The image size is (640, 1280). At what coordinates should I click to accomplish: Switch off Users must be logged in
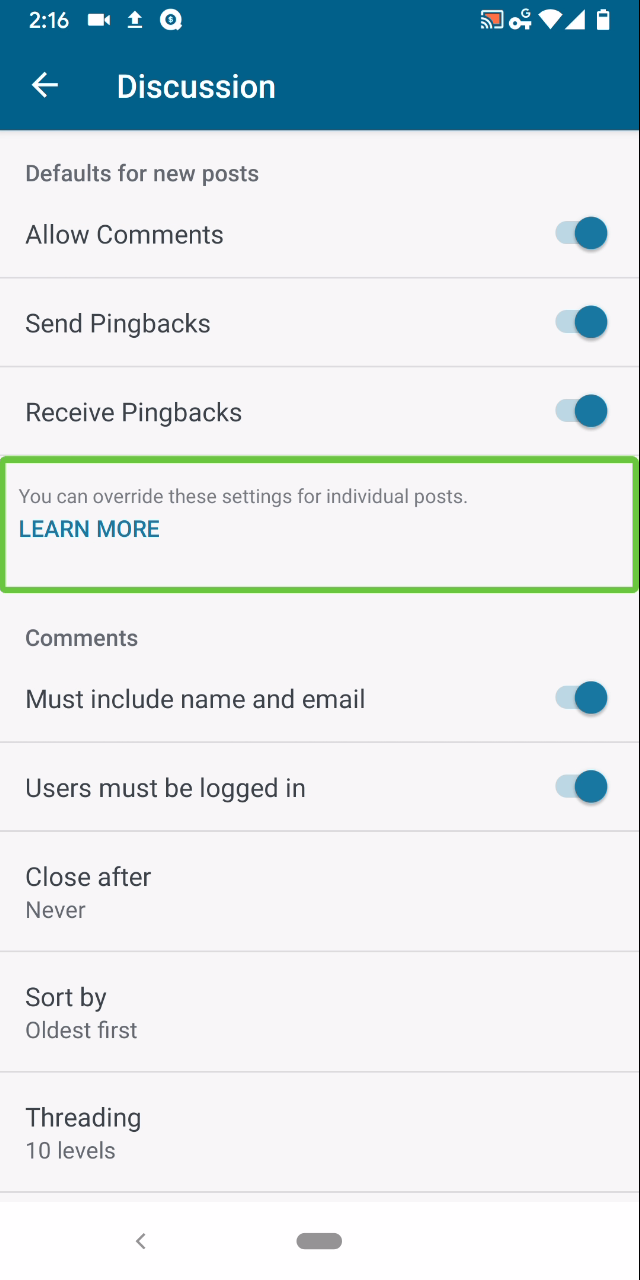[x=582, y=787]
